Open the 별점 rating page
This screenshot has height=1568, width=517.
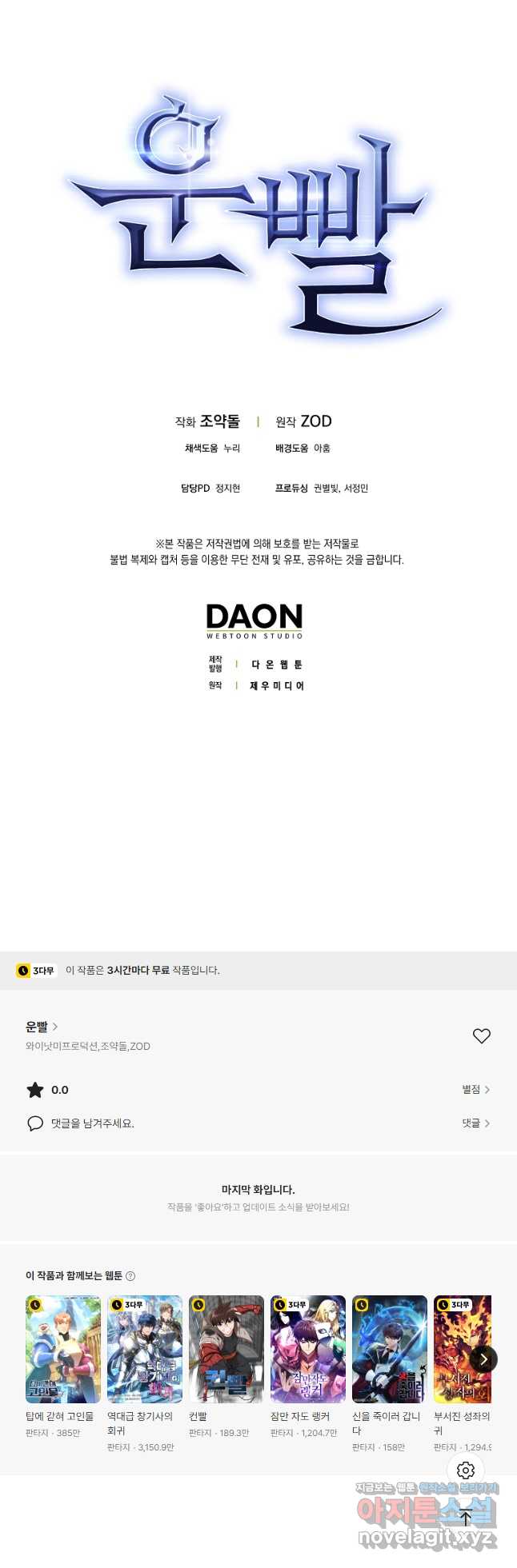tap(475, 1089)
